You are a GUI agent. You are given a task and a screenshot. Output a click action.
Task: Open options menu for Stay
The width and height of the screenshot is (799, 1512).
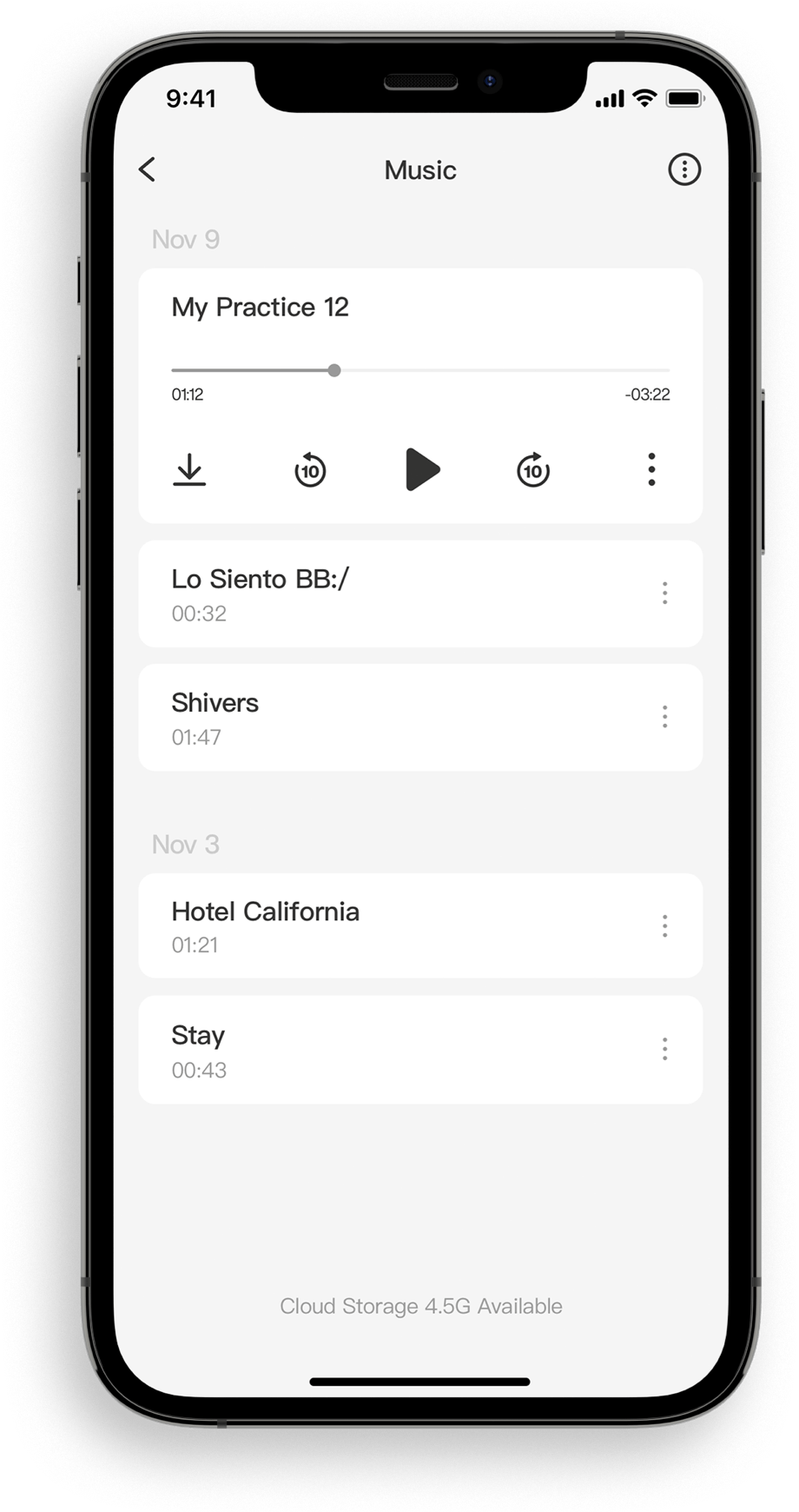click(665, 1050)
